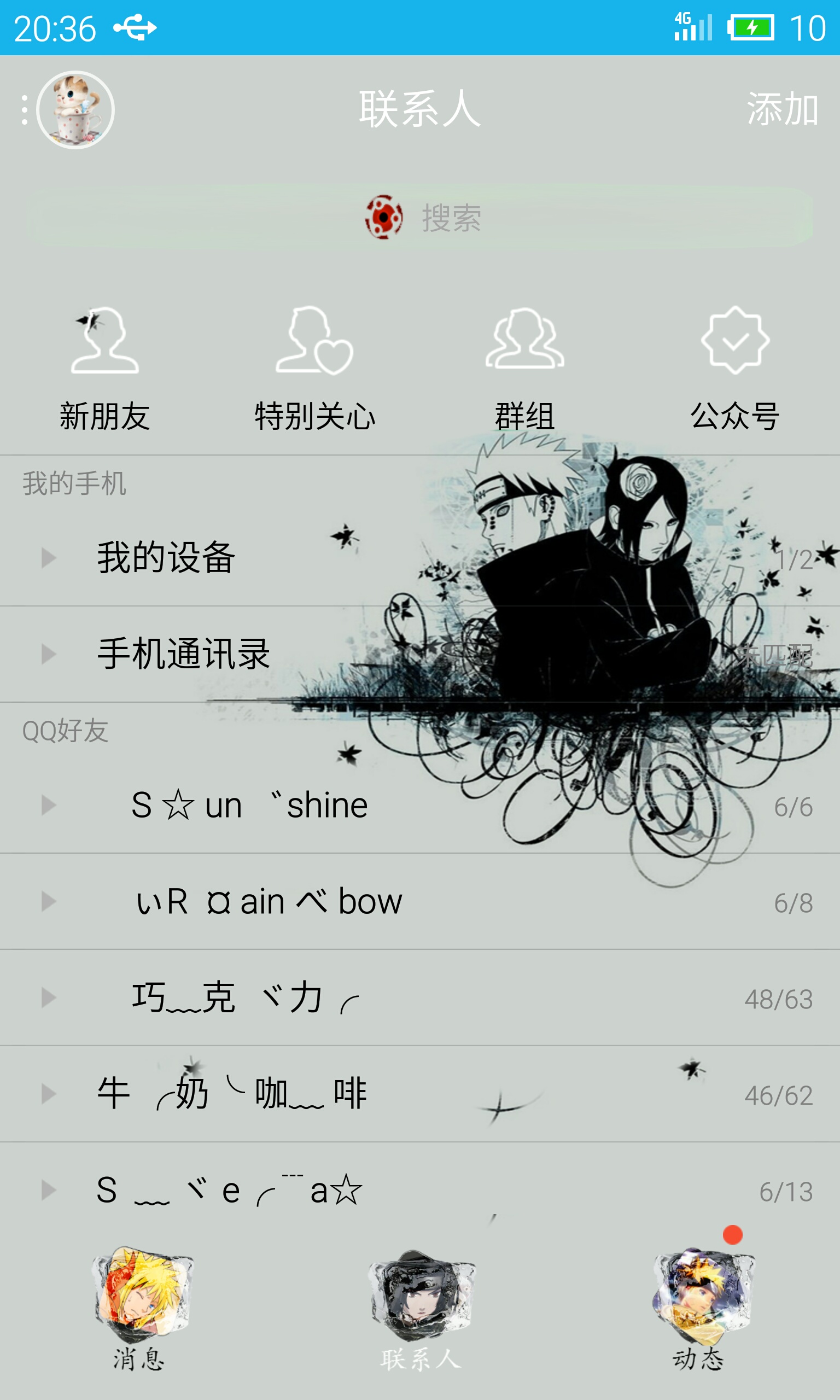Open 群组 groups
The width and height of the screenshot is (840, 1400).
(524, 368)
